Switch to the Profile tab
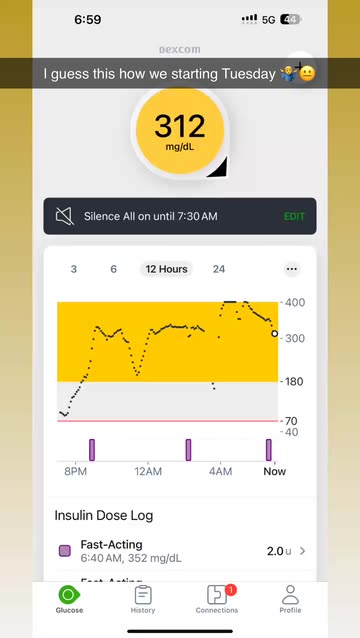360x638 pixels. pos(290,599)
